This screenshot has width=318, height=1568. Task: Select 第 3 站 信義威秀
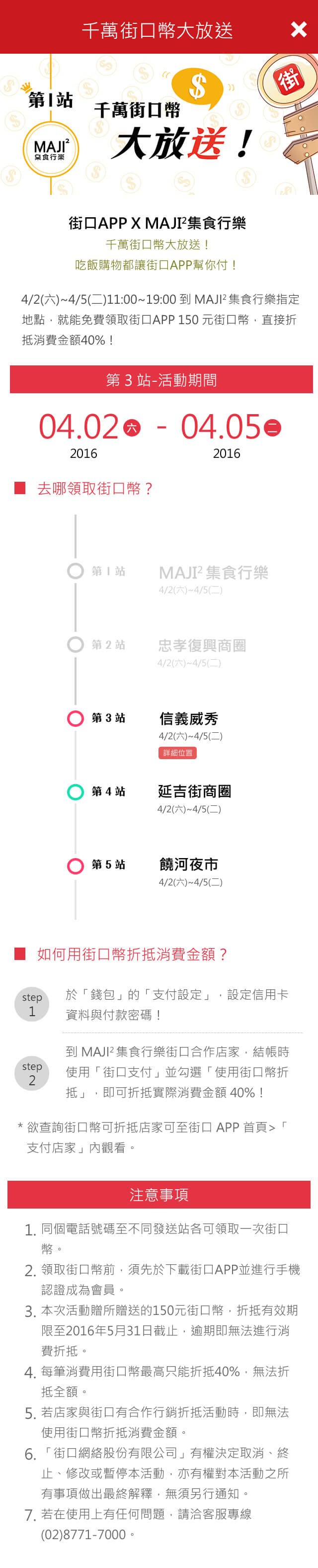tap(188, 719)
